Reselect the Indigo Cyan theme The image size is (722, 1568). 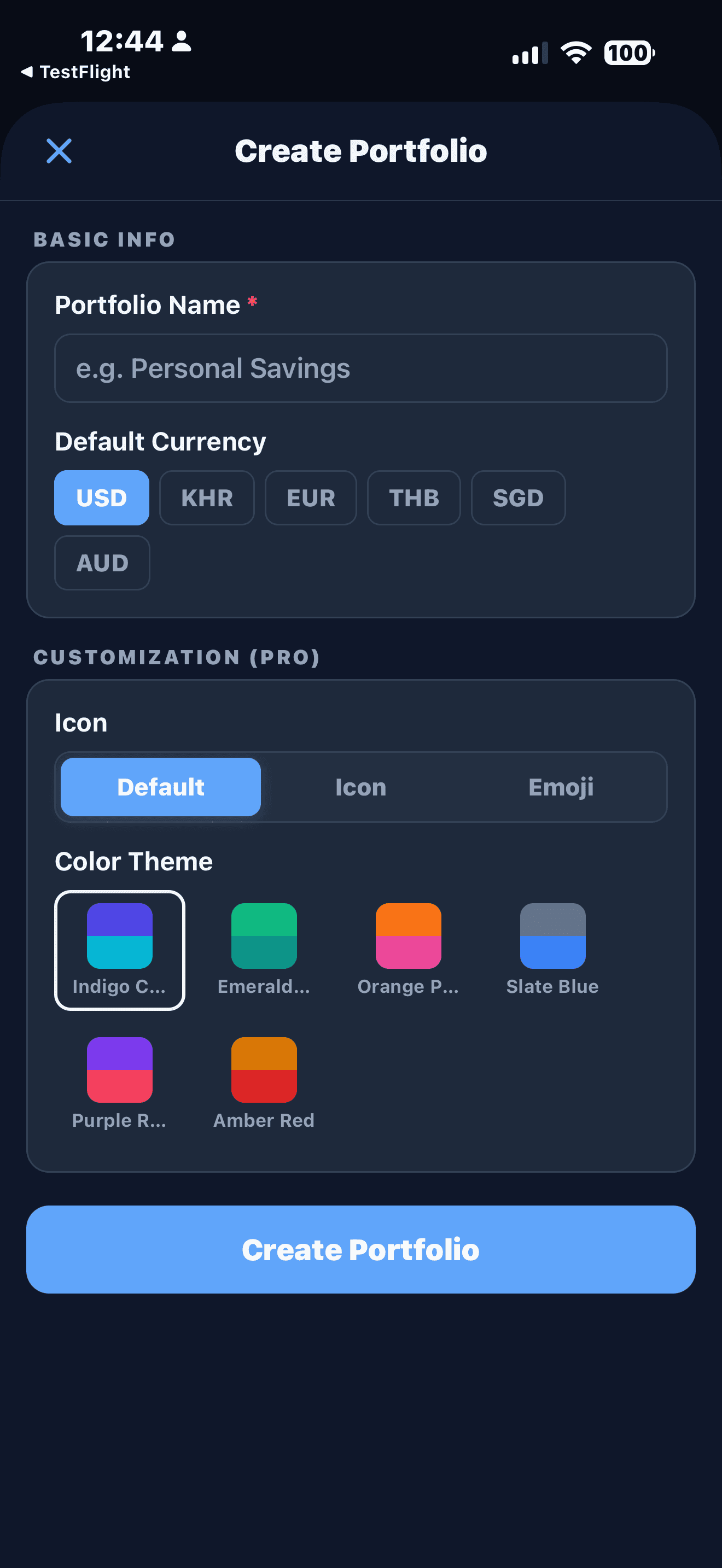[x=119, y=936]
